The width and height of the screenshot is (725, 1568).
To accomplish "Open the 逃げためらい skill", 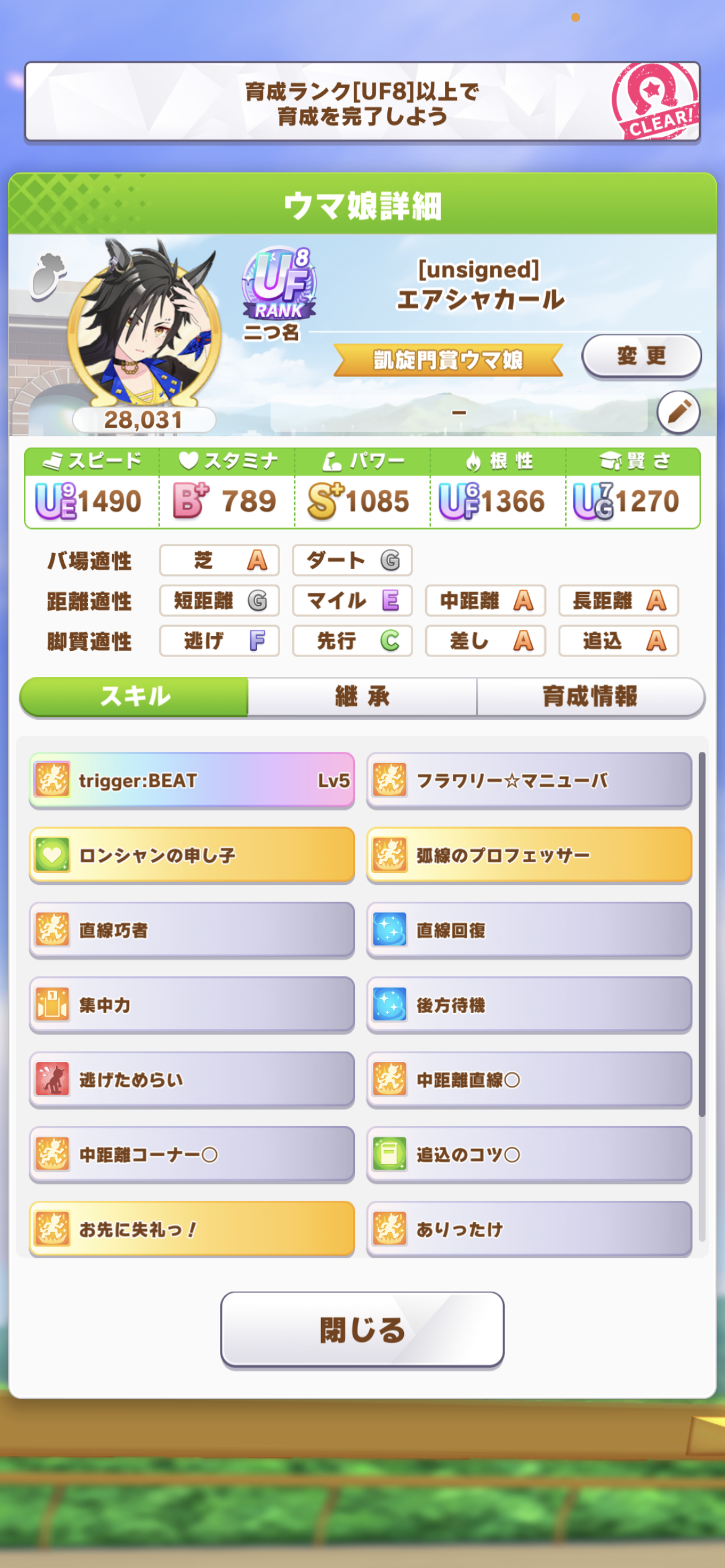I will click(192, 1080).
